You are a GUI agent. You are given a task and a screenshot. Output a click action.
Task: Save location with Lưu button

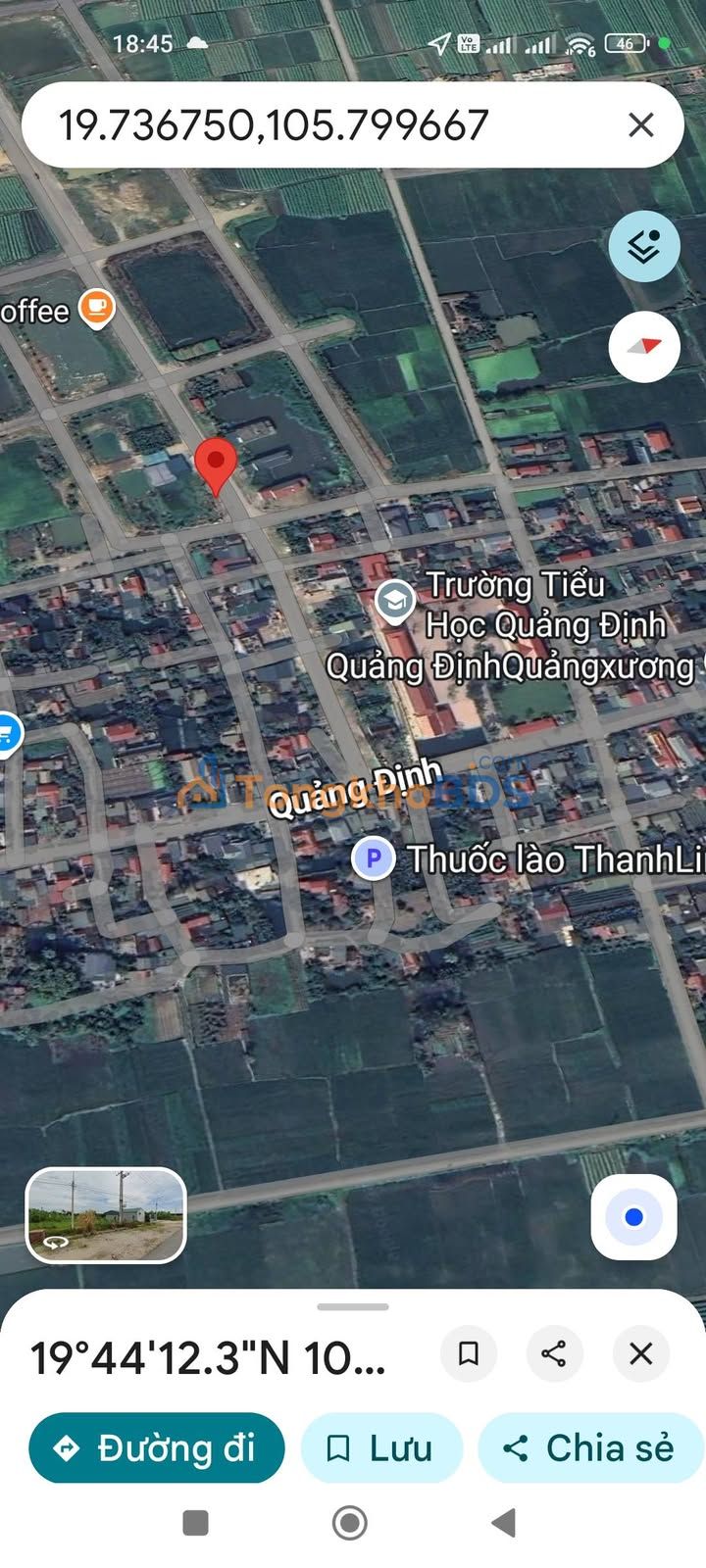380,1447
